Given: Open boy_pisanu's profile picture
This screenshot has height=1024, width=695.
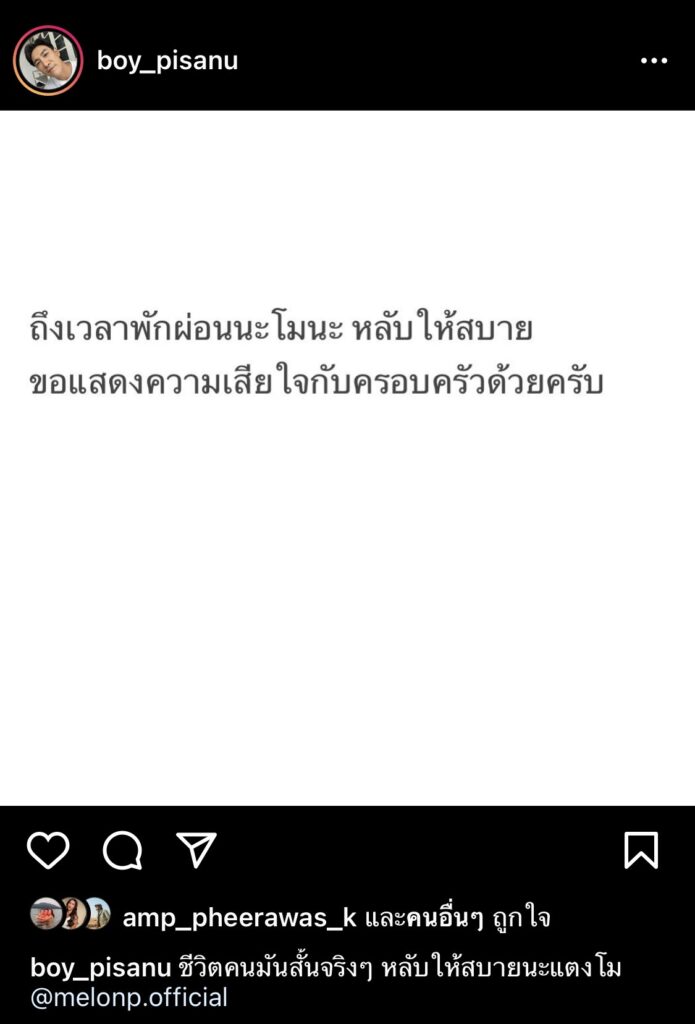Looking at the screenshot, I should point(47,61).
